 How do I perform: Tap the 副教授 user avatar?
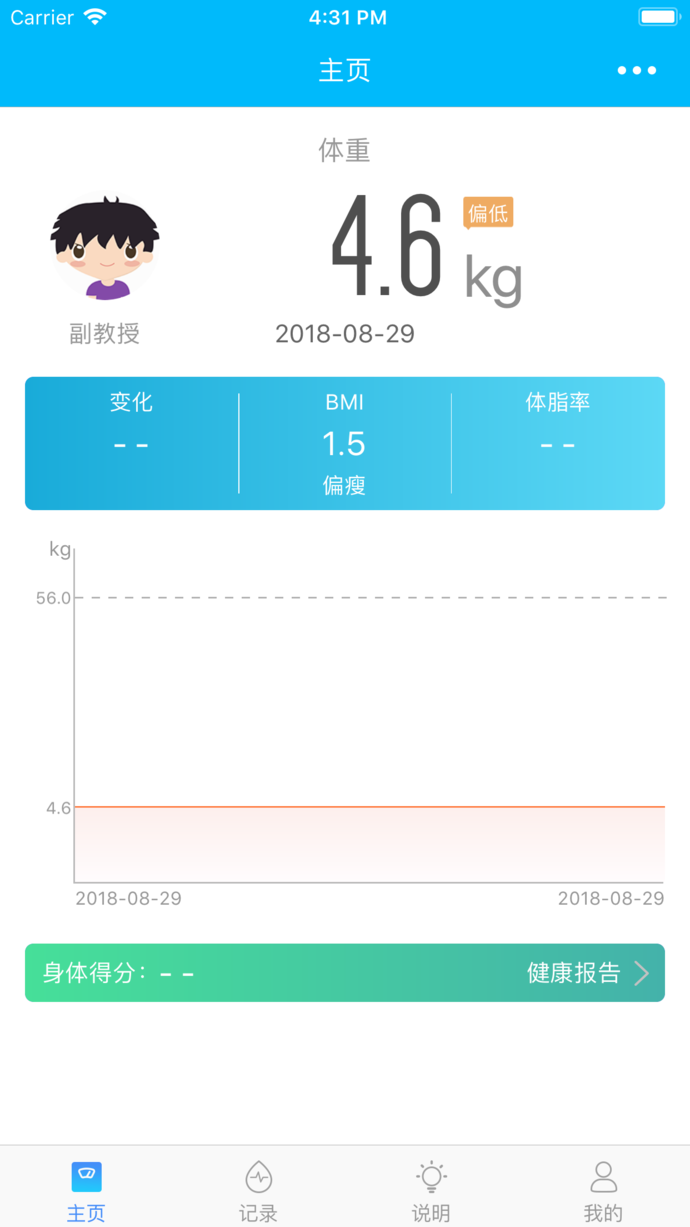[105, 248]
